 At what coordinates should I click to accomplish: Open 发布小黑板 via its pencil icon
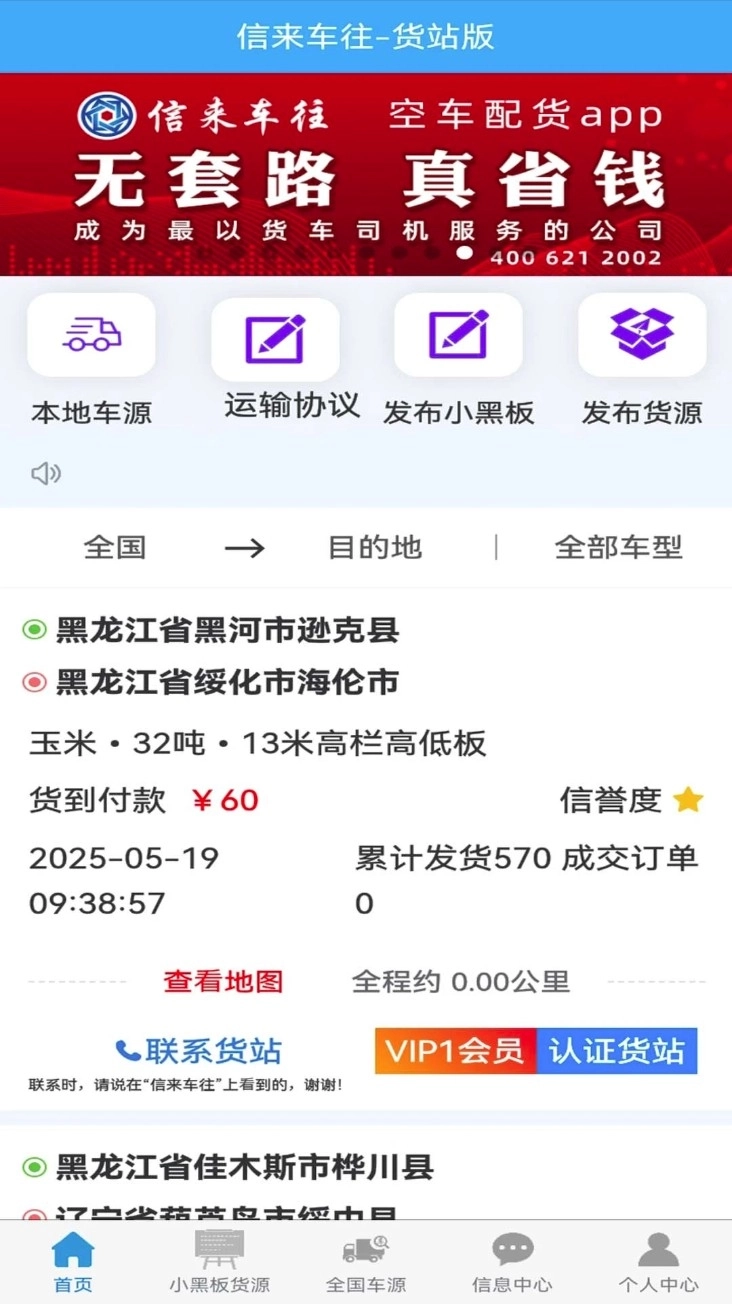pos(459,337)
